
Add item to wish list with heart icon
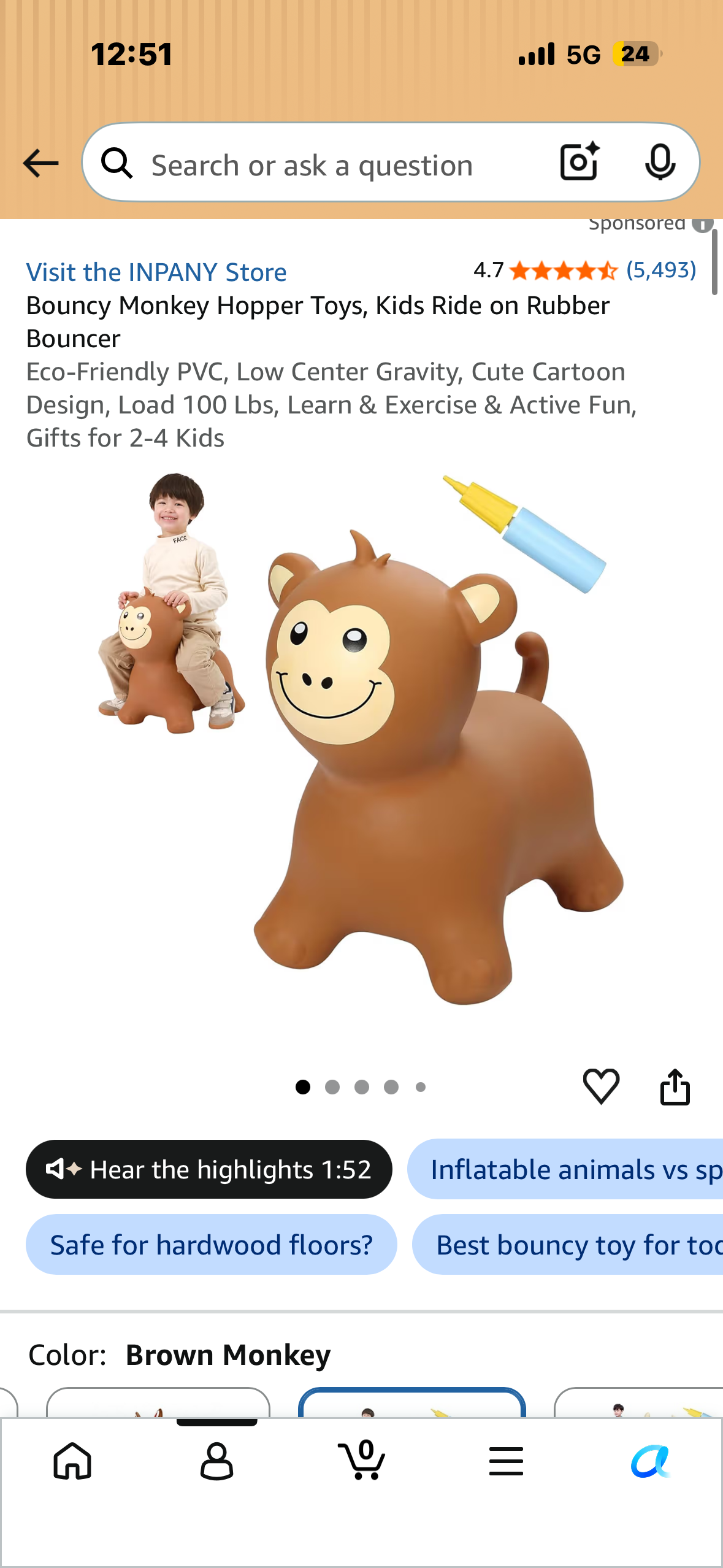pyautogui.click(x=601, y=1086)
